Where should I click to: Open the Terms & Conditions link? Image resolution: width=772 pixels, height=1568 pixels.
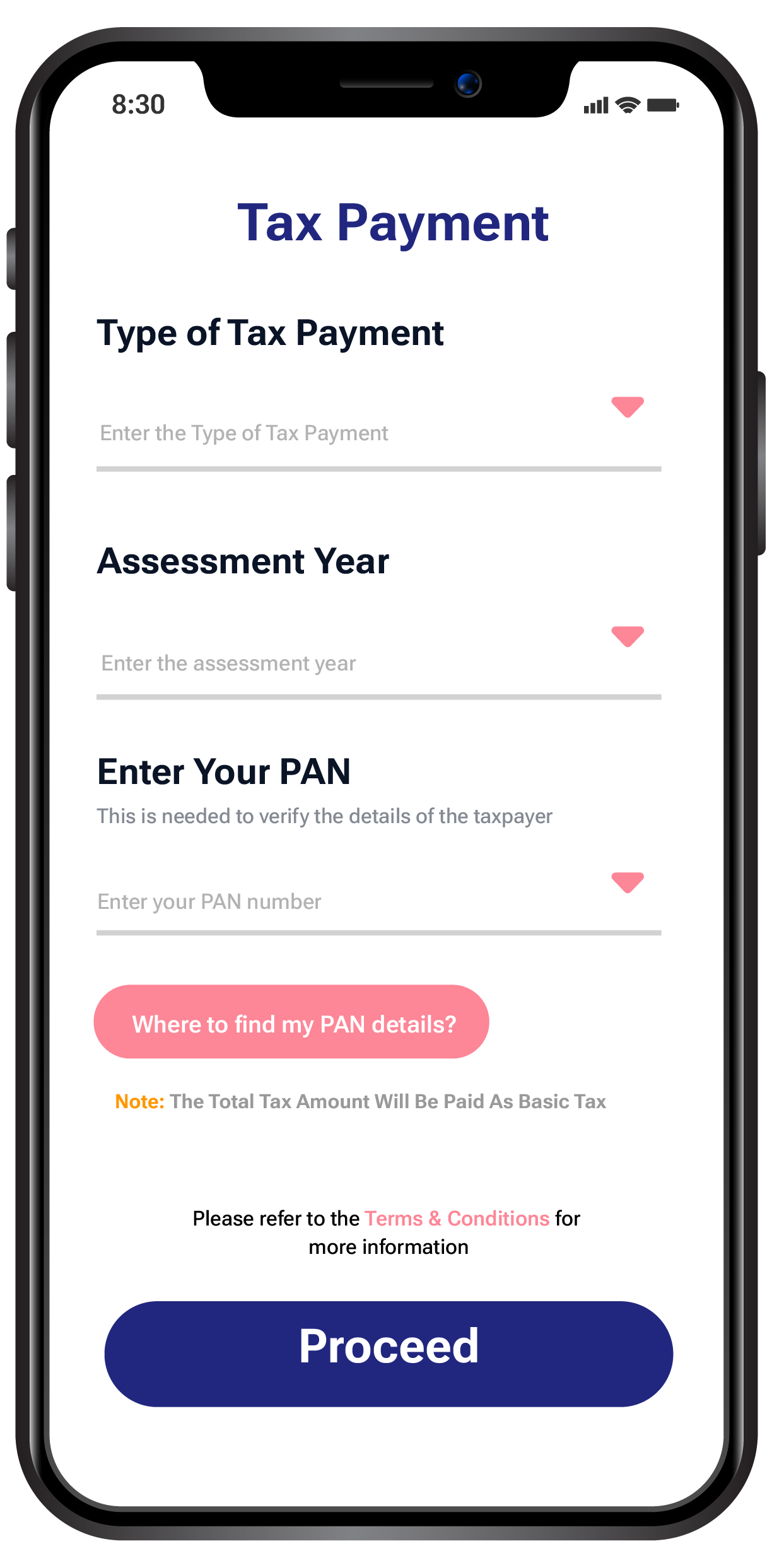(457, 1219)
